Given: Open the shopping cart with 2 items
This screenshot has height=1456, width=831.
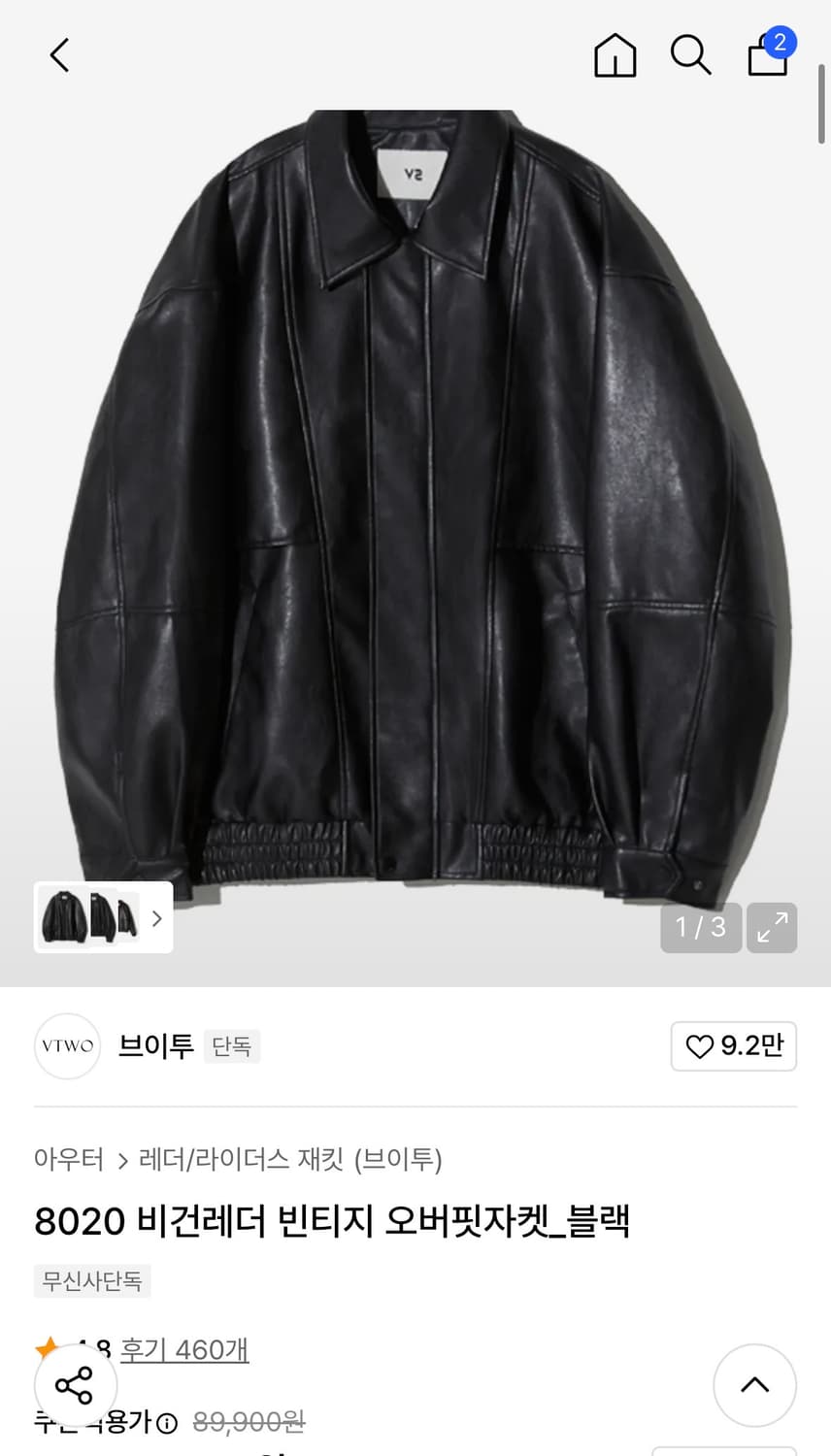Looking at the screenshot, I should pyautogui.click(x=768, y=55).
